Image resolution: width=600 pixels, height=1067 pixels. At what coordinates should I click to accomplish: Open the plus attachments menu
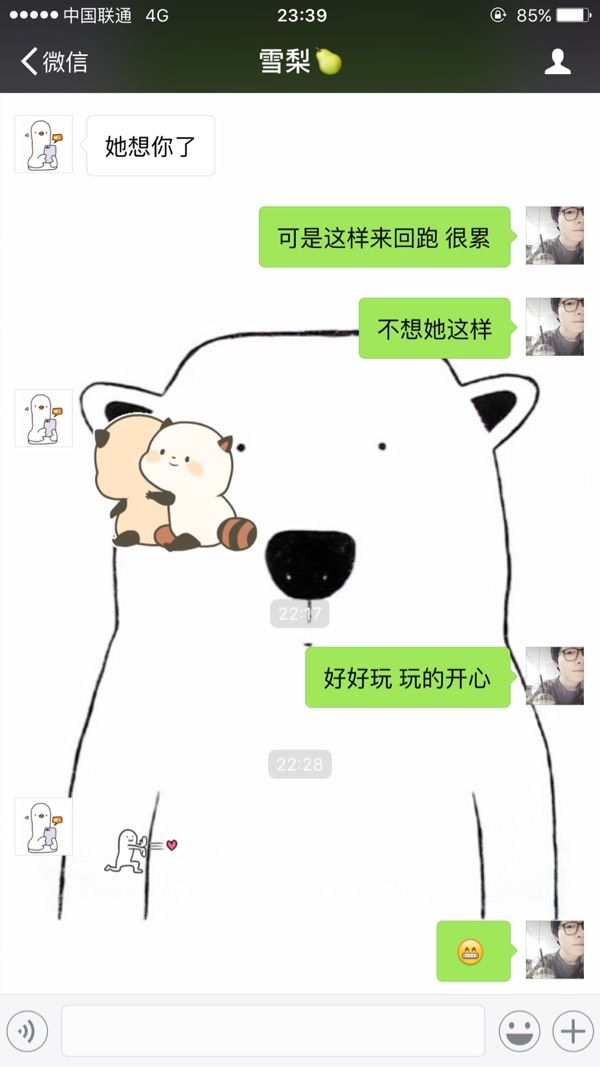pos(573,1032)
